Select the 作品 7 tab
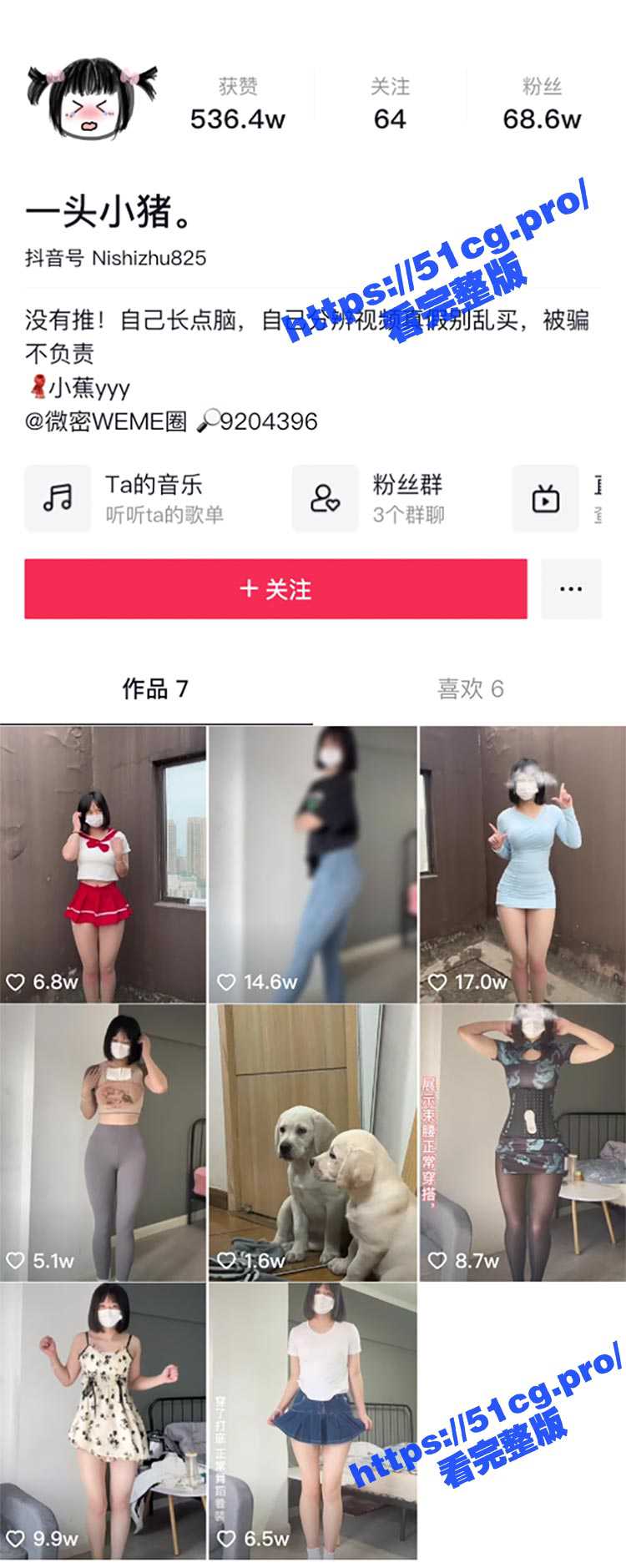Screen dimensions: 626x1568 coord(155,689)
